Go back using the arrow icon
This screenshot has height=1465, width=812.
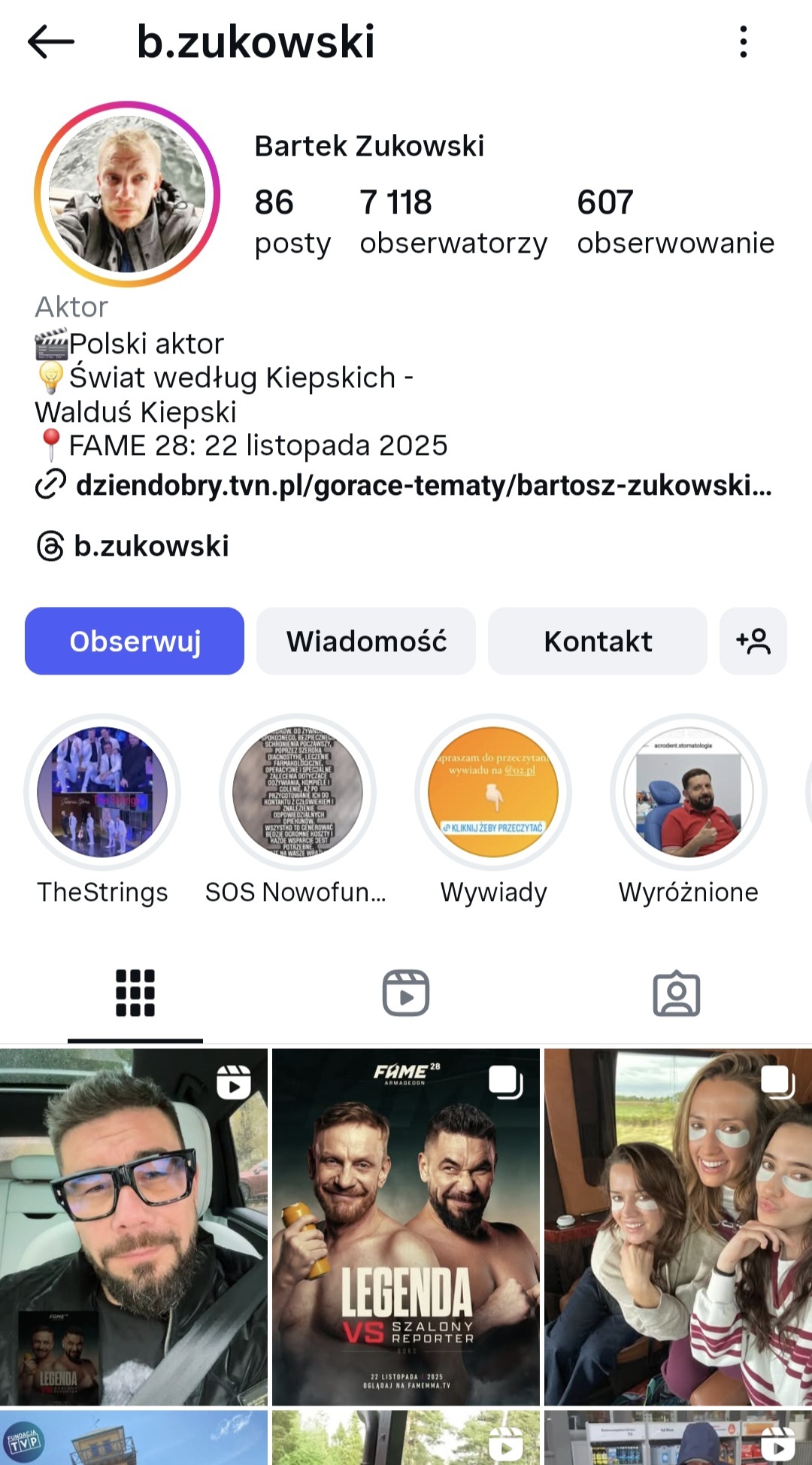coord(51,41)
